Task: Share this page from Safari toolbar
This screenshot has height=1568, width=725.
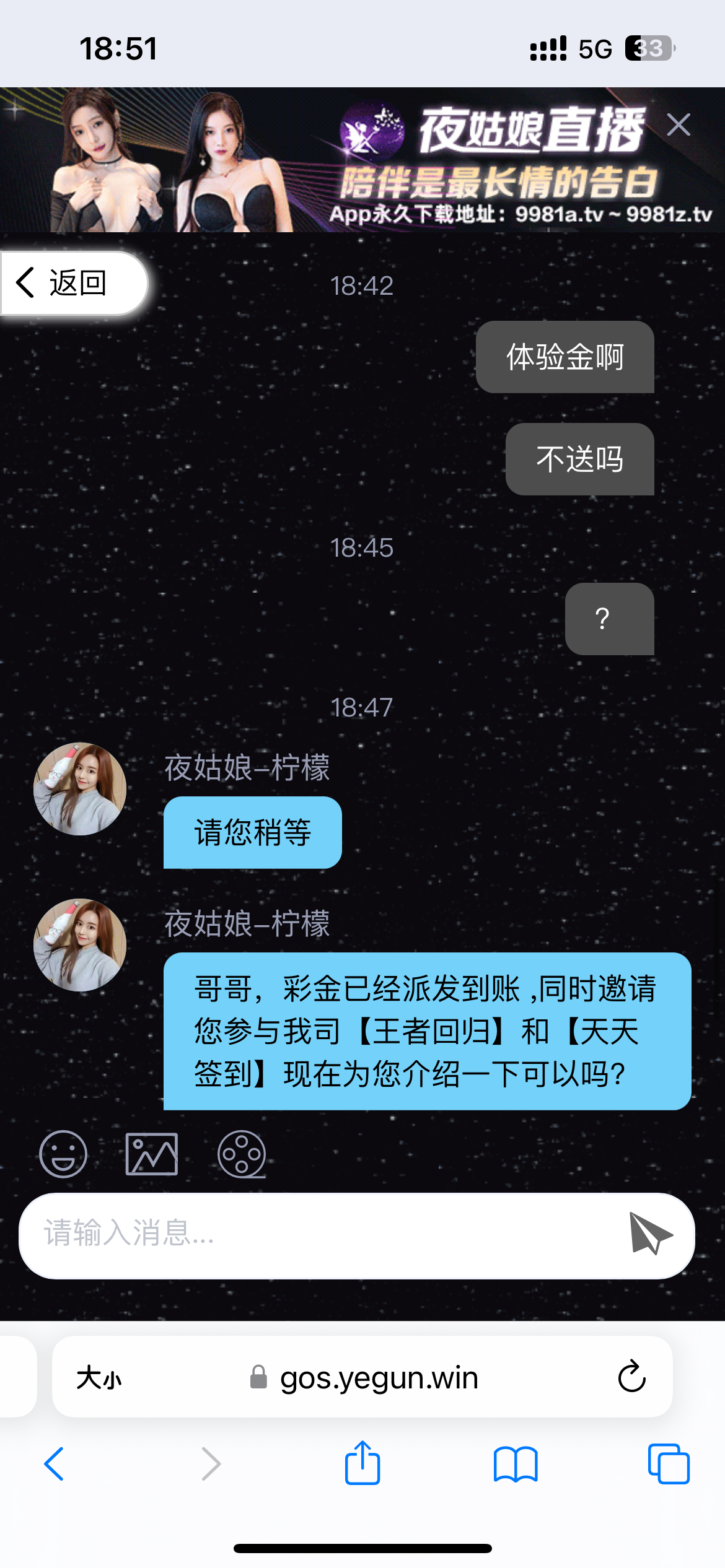Action: (x=362, y=1463)
